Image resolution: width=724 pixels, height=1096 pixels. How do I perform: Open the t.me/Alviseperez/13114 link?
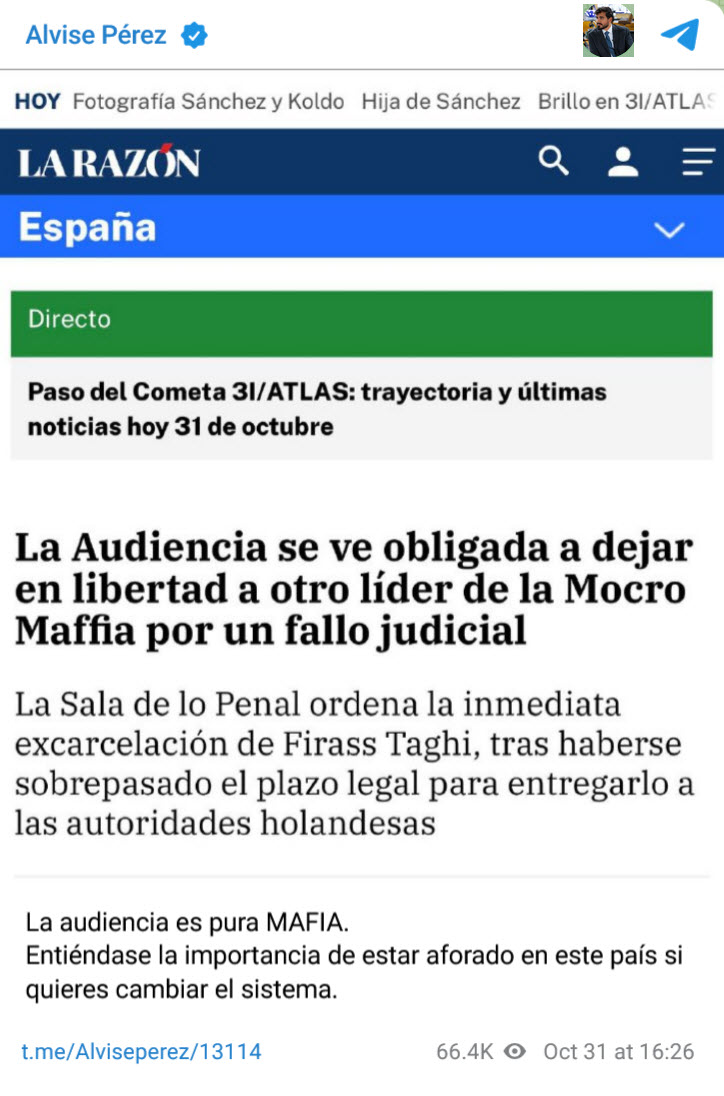[x=141, y=1051]
